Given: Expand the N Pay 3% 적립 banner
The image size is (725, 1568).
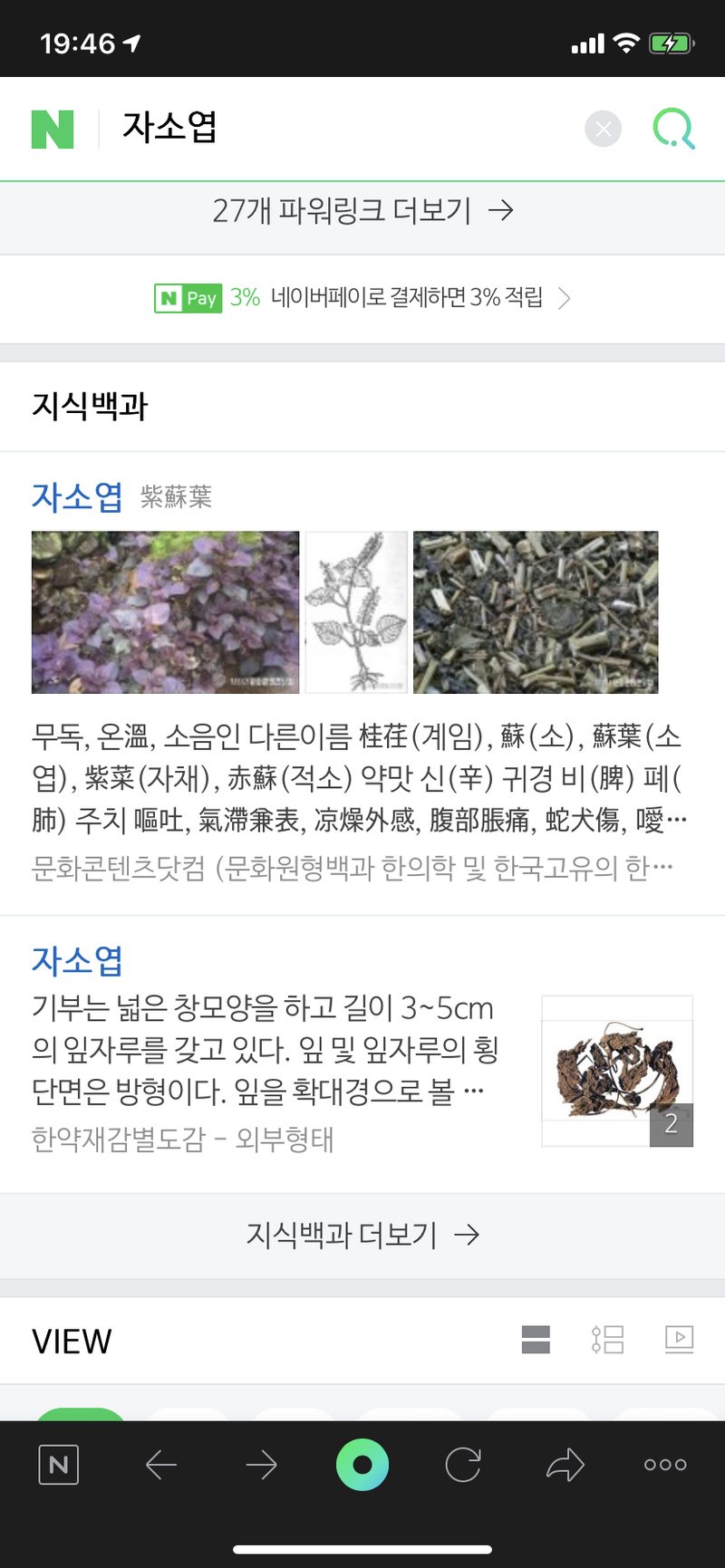Looking at the screenshot, I should pyautogui.click(x=362, y=298).
